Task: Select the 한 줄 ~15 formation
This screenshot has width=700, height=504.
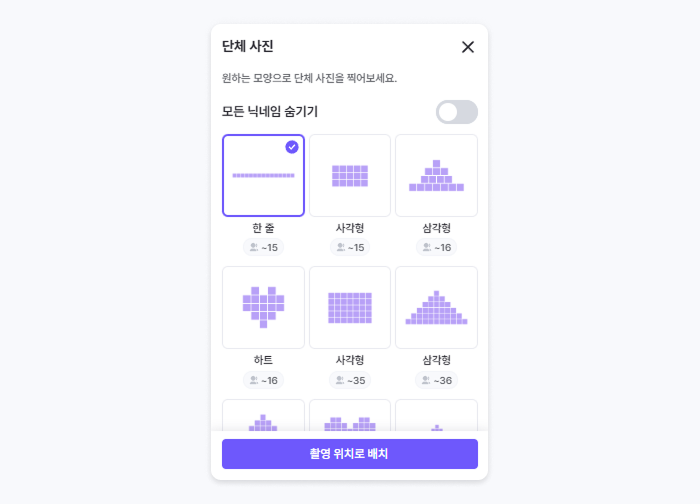Action: [x=263, y=176]
